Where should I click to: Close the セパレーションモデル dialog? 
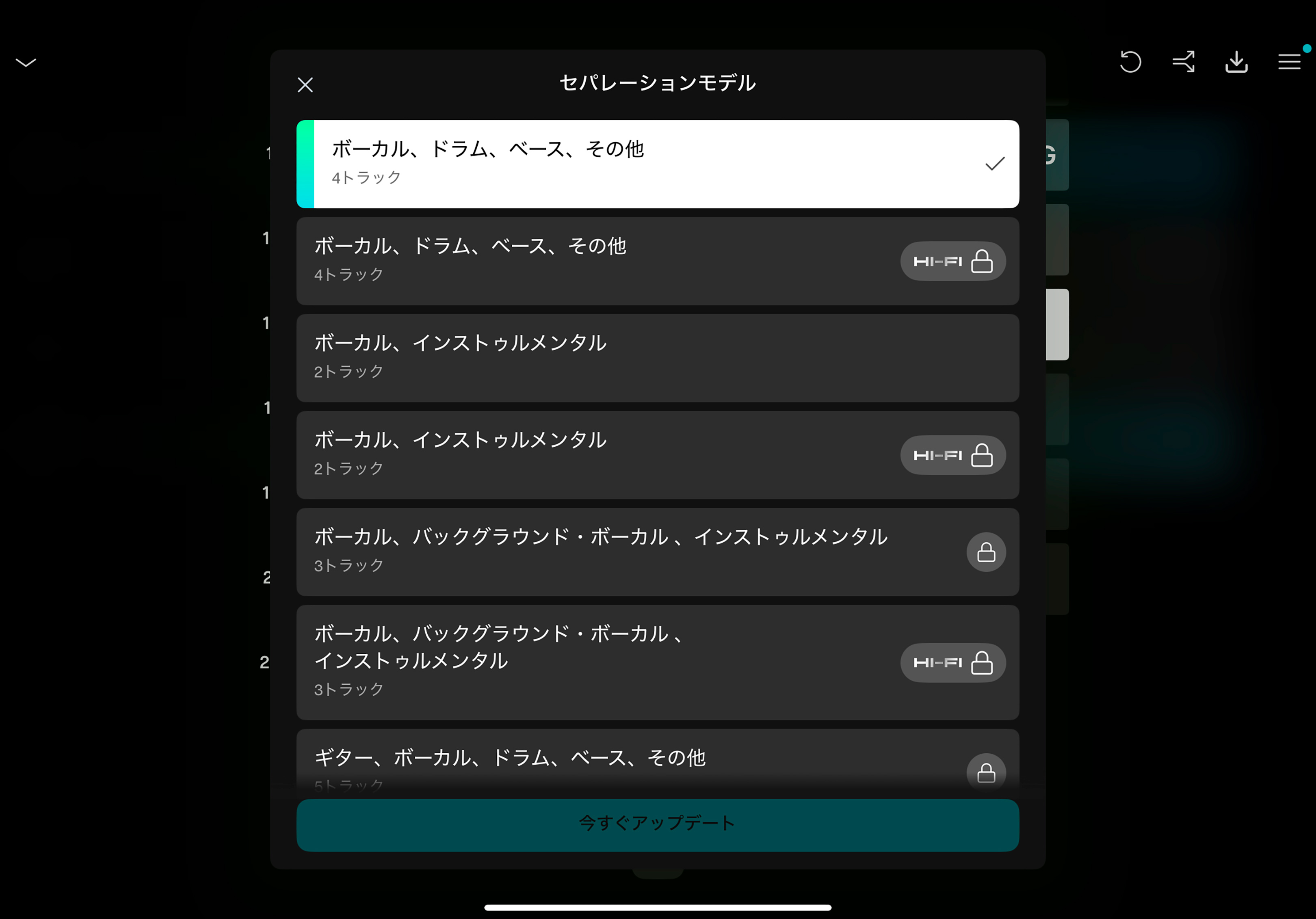click(305, 85)
